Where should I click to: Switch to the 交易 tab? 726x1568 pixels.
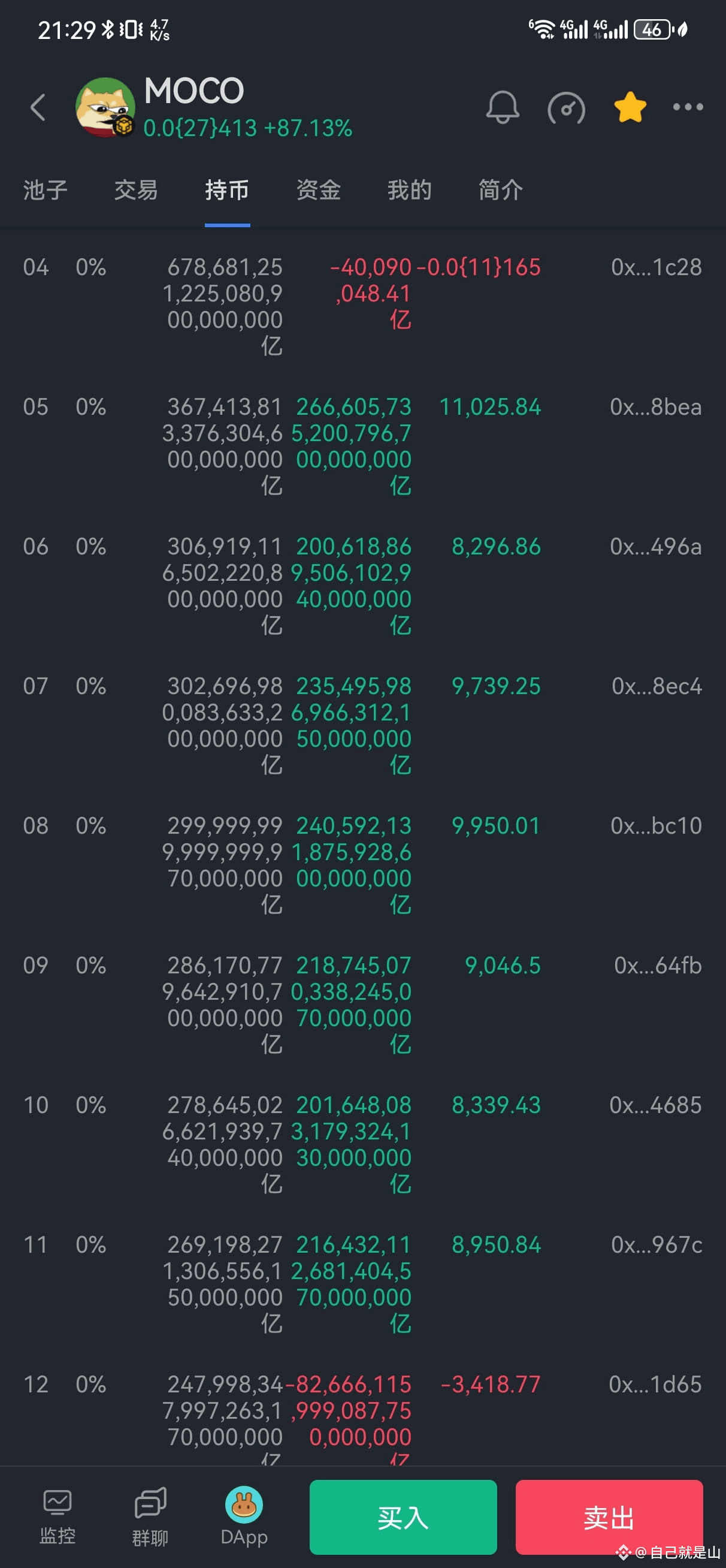135,191
